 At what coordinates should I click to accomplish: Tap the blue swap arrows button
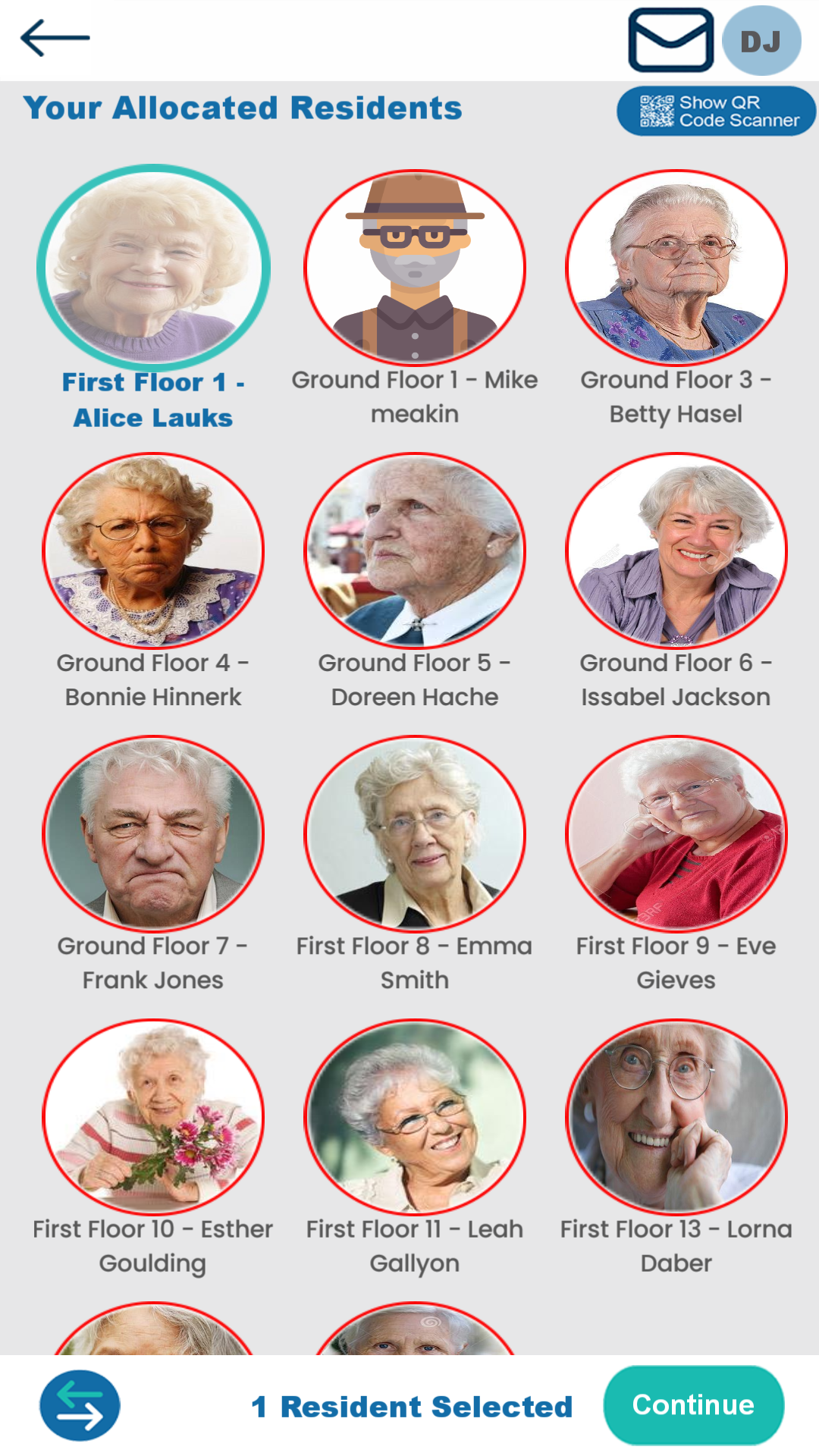pyautogui.click(x=80, y=1405)
